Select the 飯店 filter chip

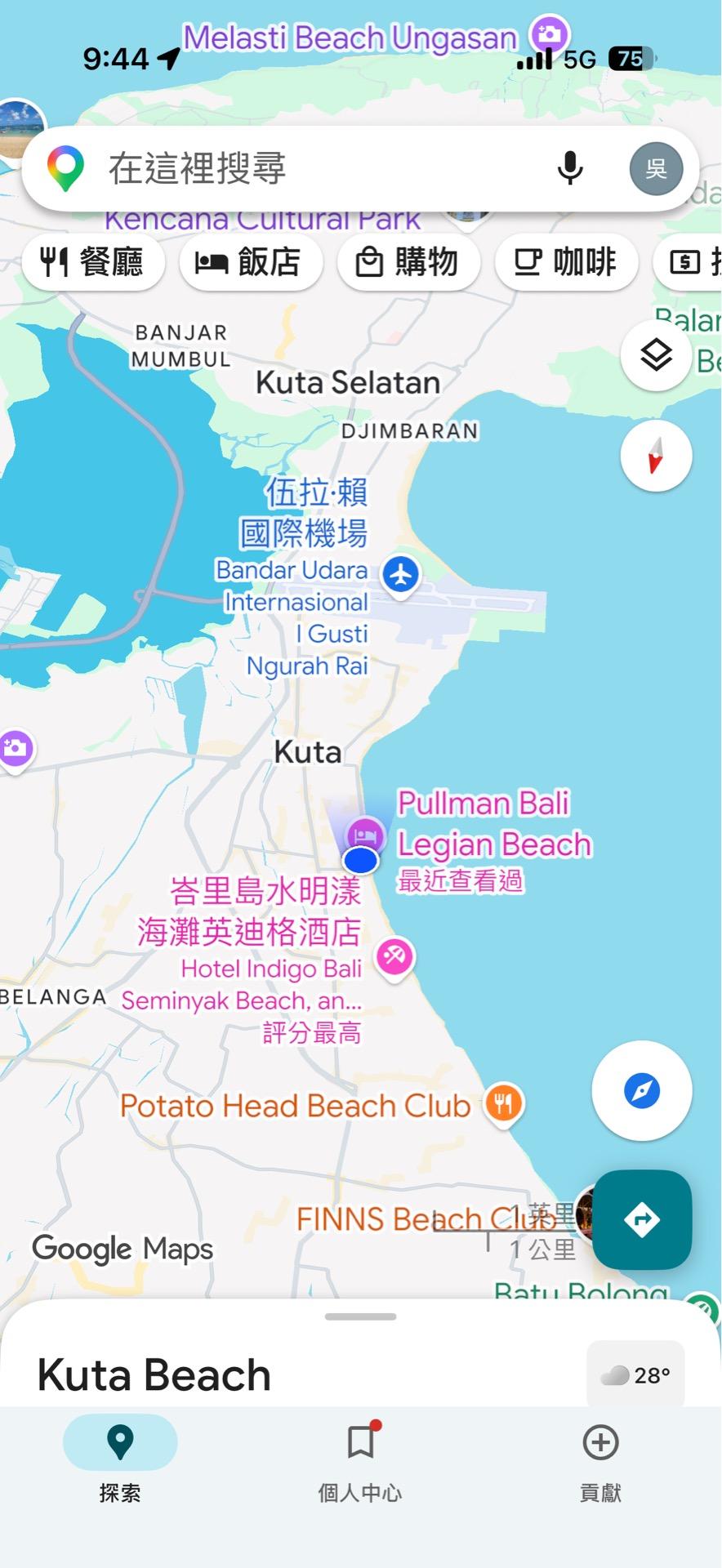tap(249, 263)
